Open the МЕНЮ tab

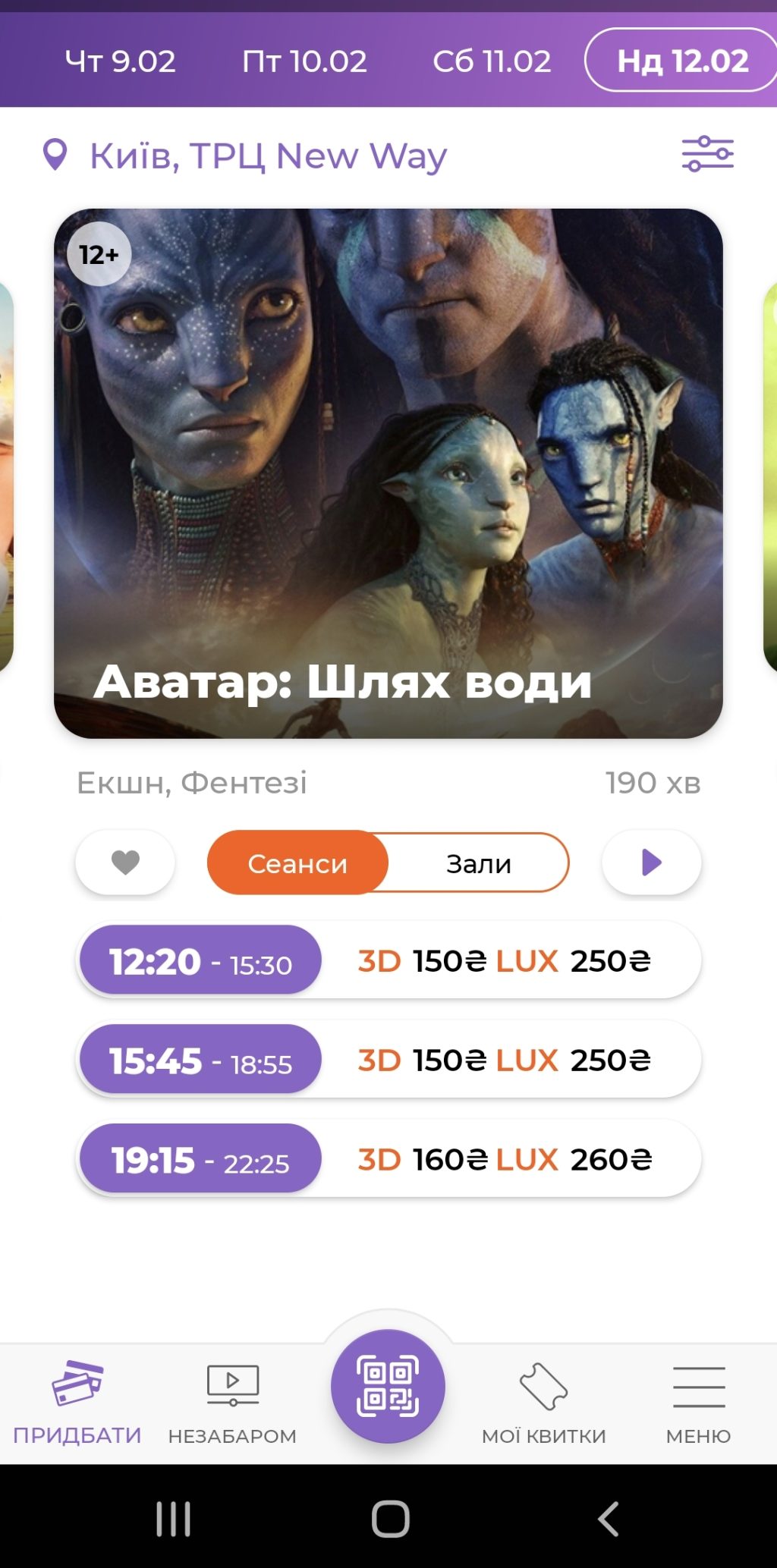(698, 1403)
